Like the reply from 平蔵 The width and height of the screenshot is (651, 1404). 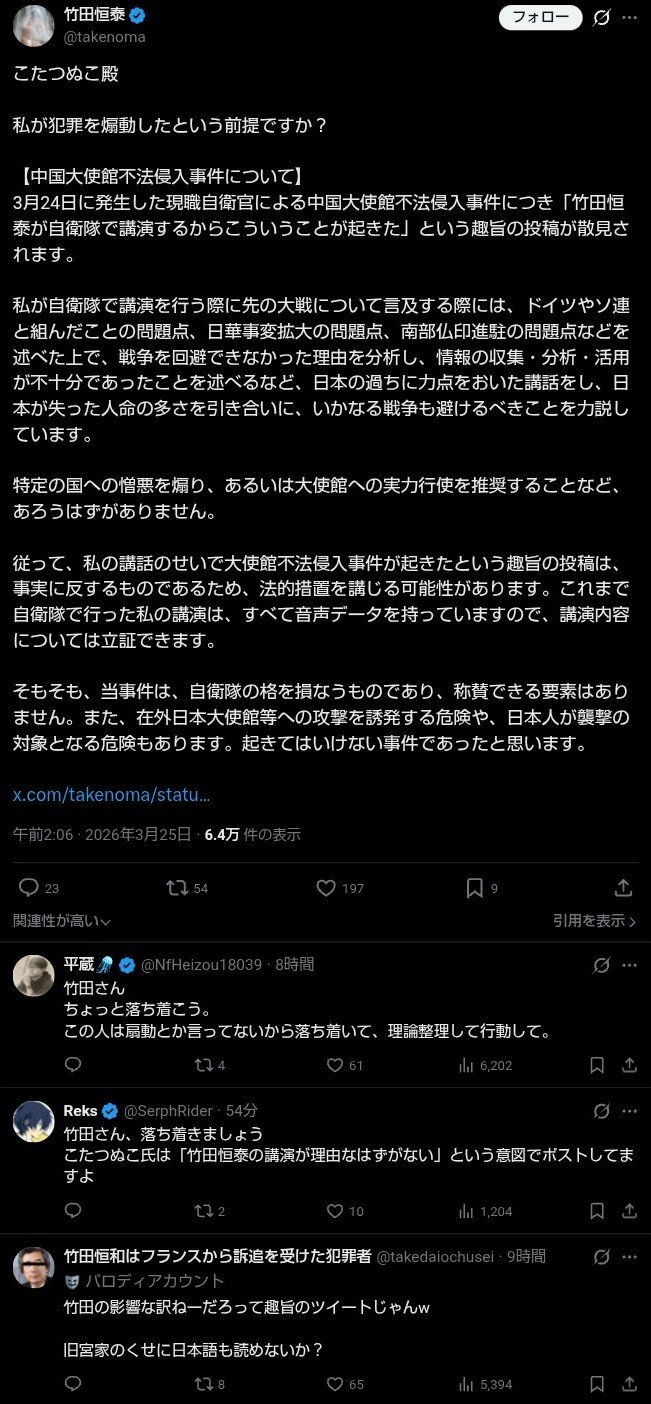pyautogui.click(x=345, y=1066)
